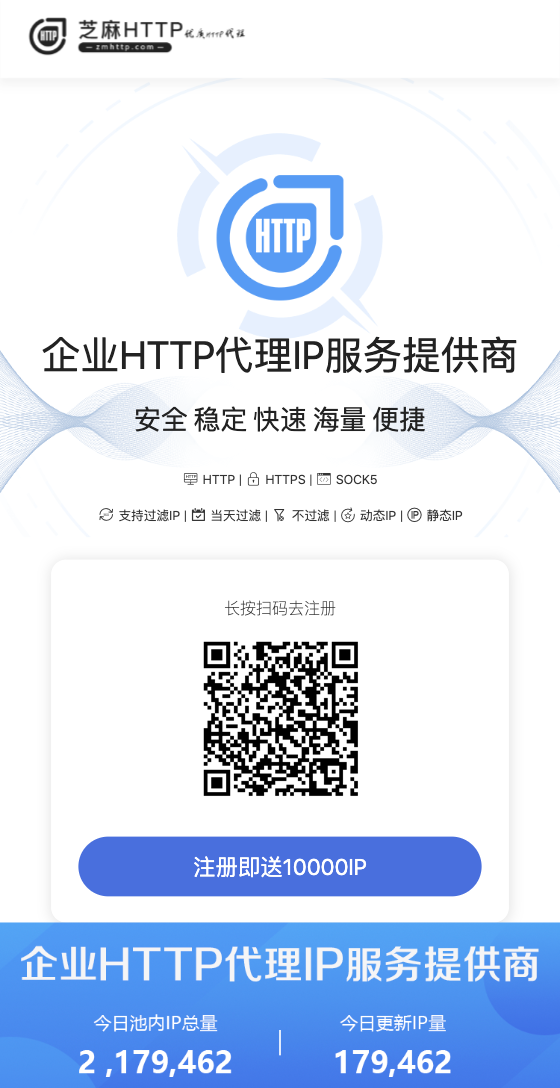Tap the 注册即送10000IP register button

tap(280, 866)
